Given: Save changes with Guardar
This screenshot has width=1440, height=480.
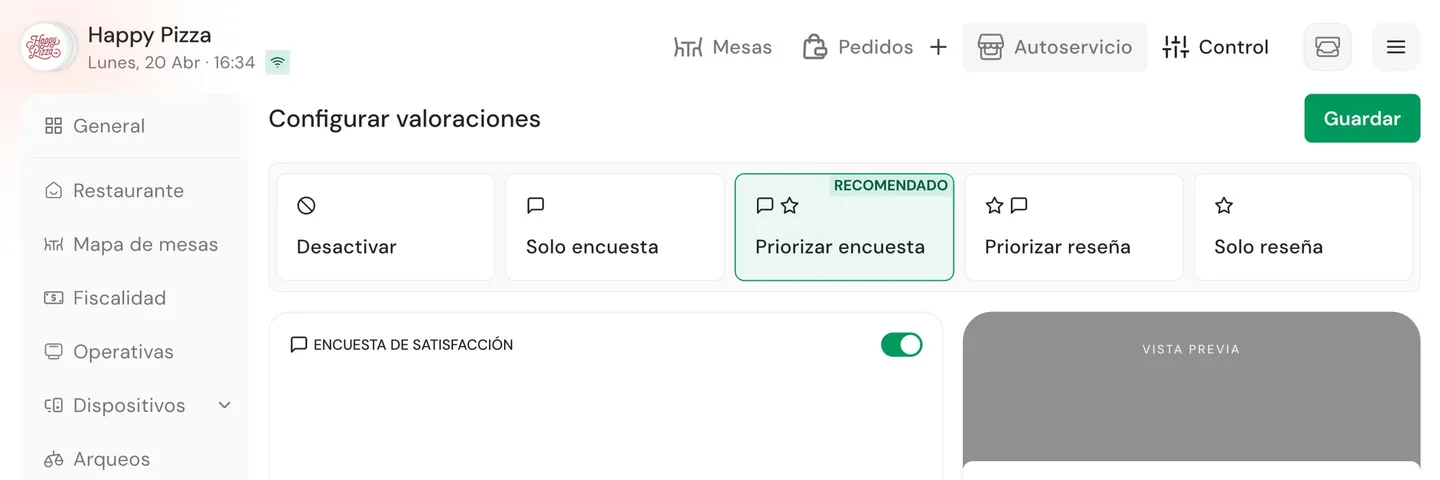Looking at the screenshot, I should [1361, 118].
